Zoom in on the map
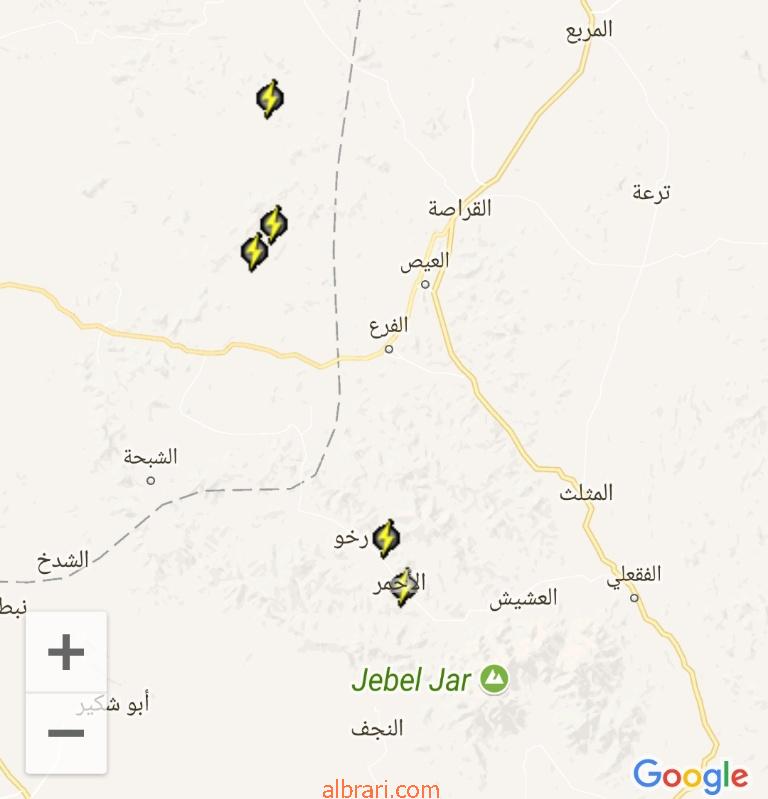The image size is (768, 799). click(x=66, y=653)
